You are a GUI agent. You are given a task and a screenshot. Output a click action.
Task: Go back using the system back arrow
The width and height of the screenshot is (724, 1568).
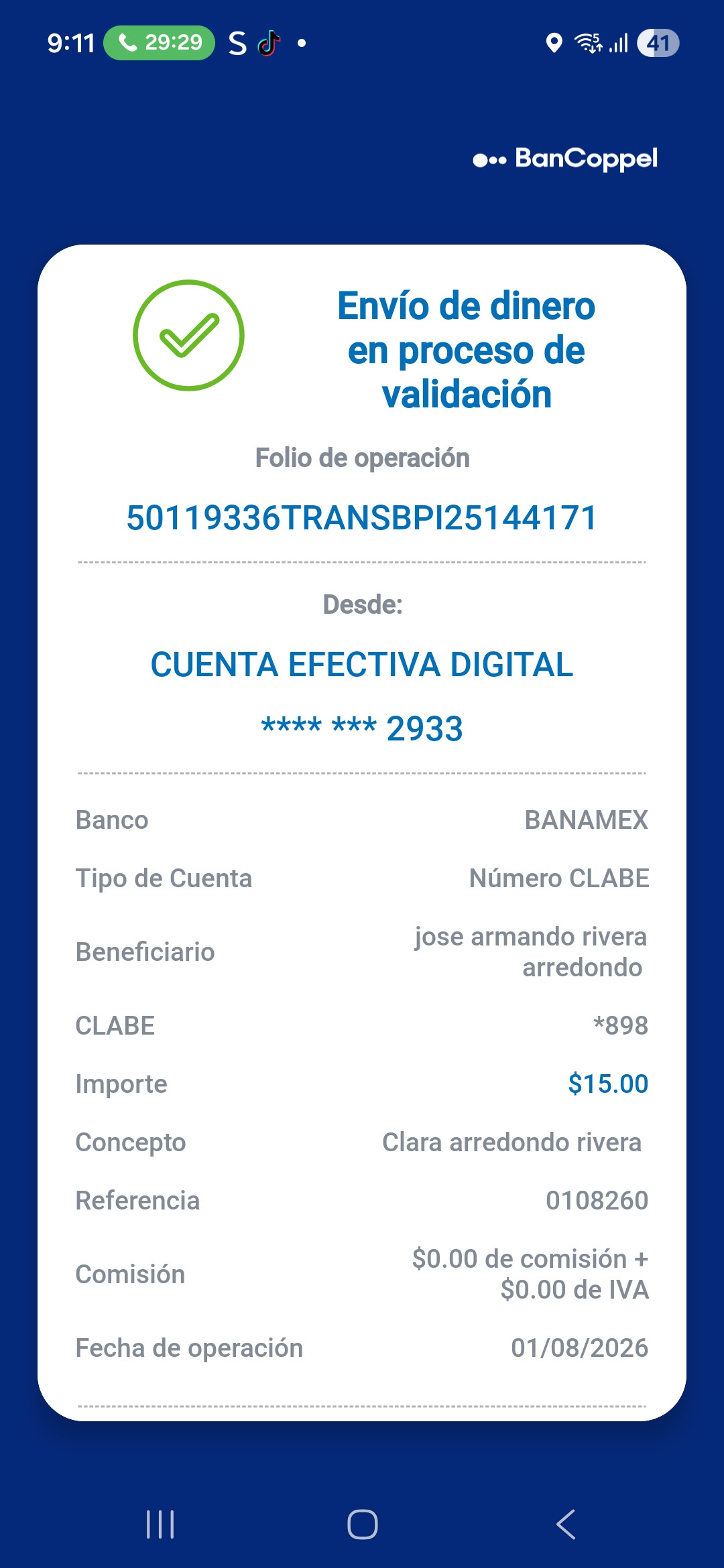pos(566,1524)
